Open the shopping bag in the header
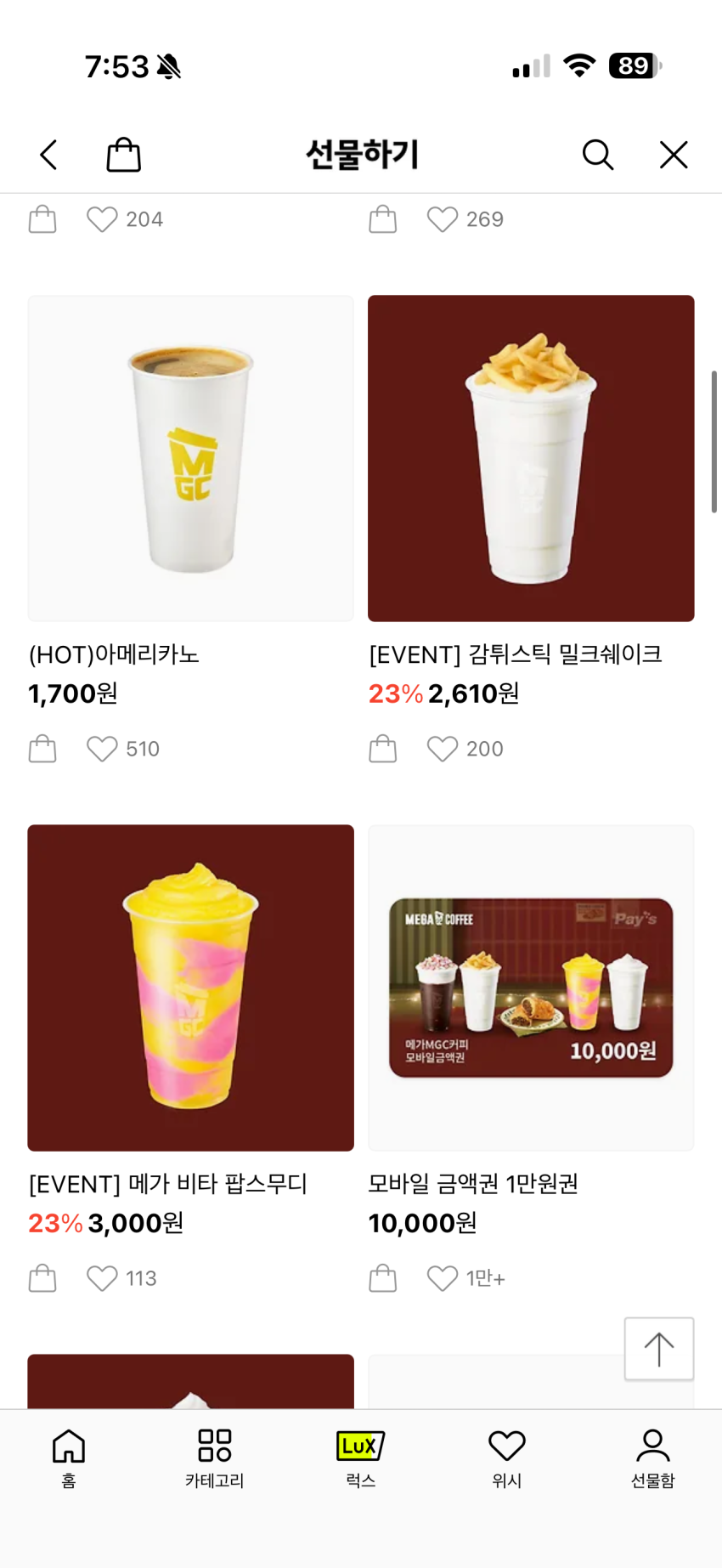 pos(123,155)
